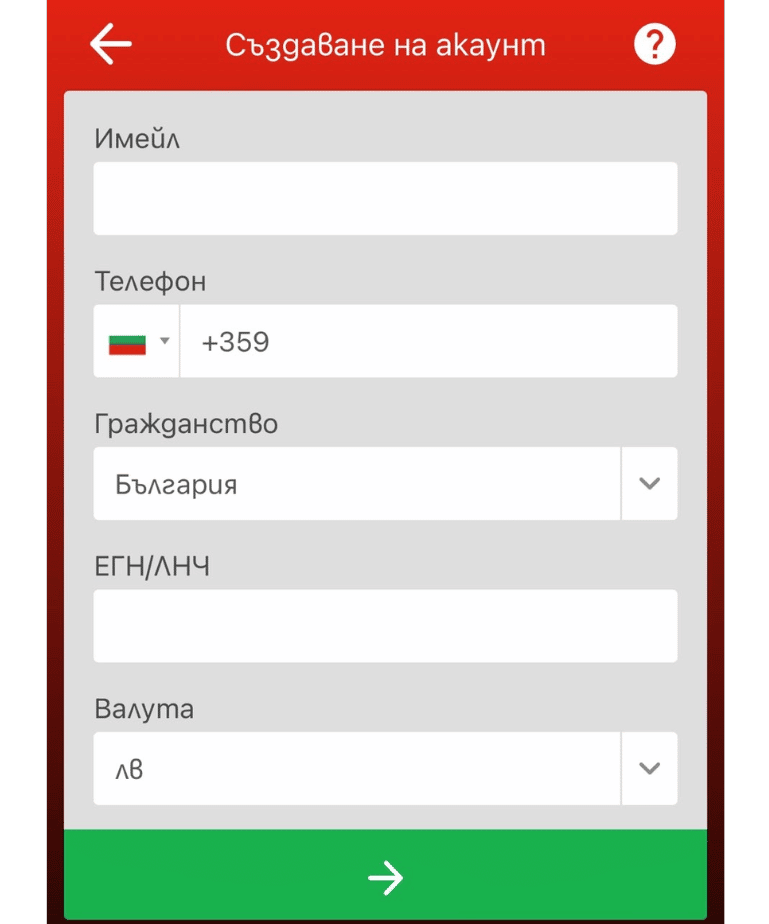Tap the +359 phone number field
Screen dimensions: 769x924
click(x=428, y=342)
